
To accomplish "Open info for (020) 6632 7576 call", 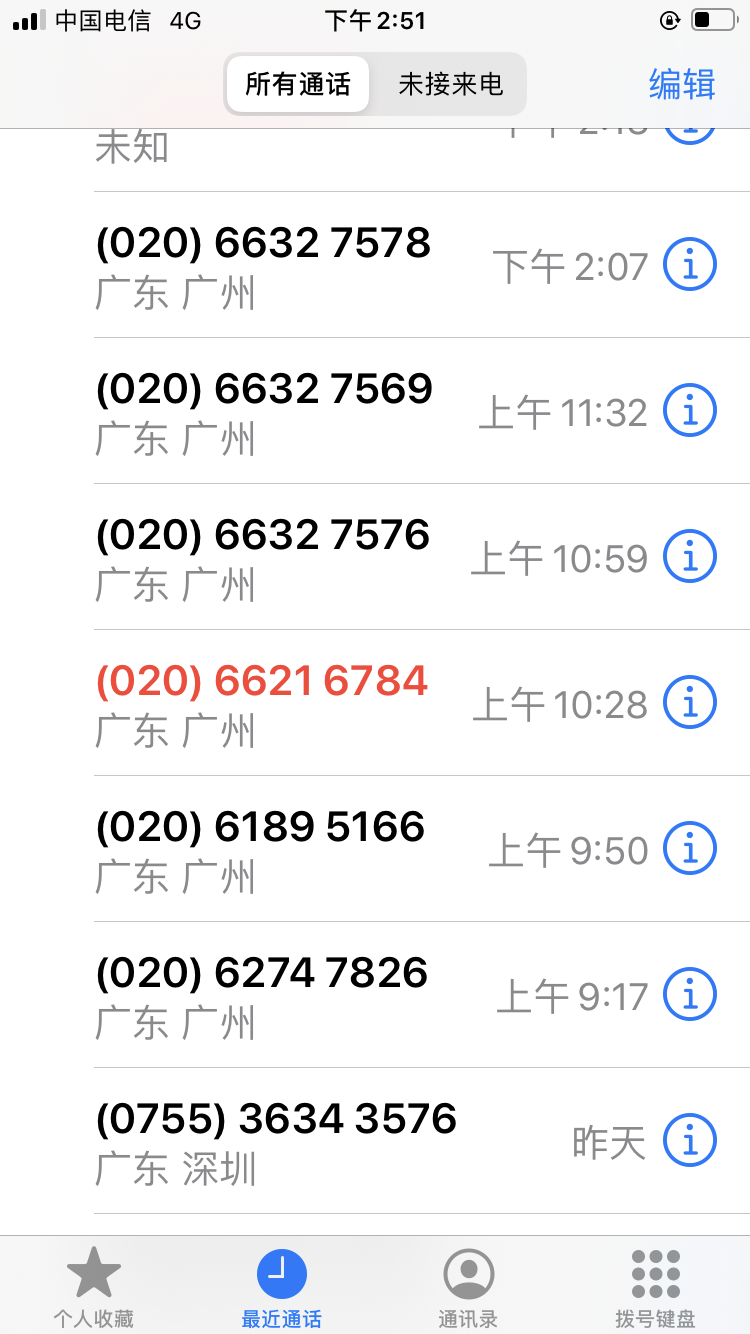I will point(689,555).
